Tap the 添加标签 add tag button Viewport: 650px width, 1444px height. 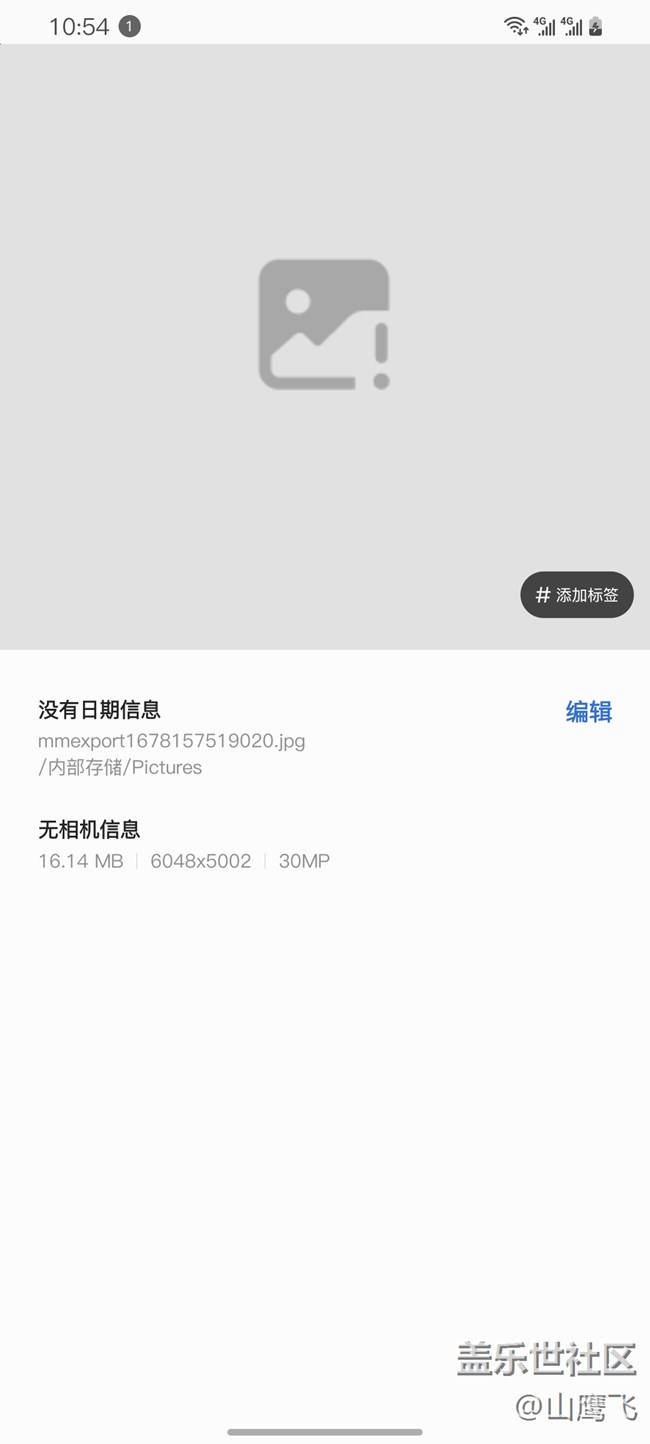click(x=577, y=595)
